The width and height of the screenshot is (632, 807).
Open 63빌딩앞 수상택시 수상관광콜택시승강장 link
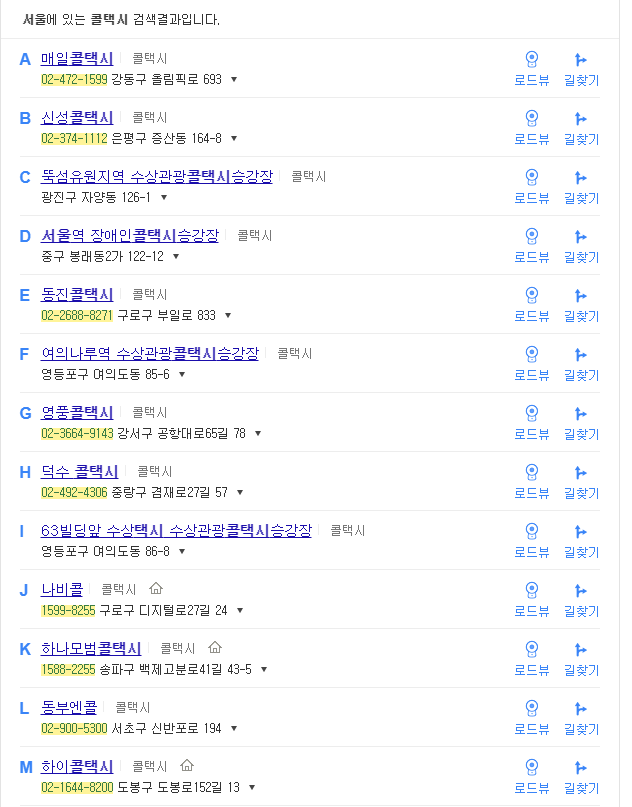tap(176, 531)
